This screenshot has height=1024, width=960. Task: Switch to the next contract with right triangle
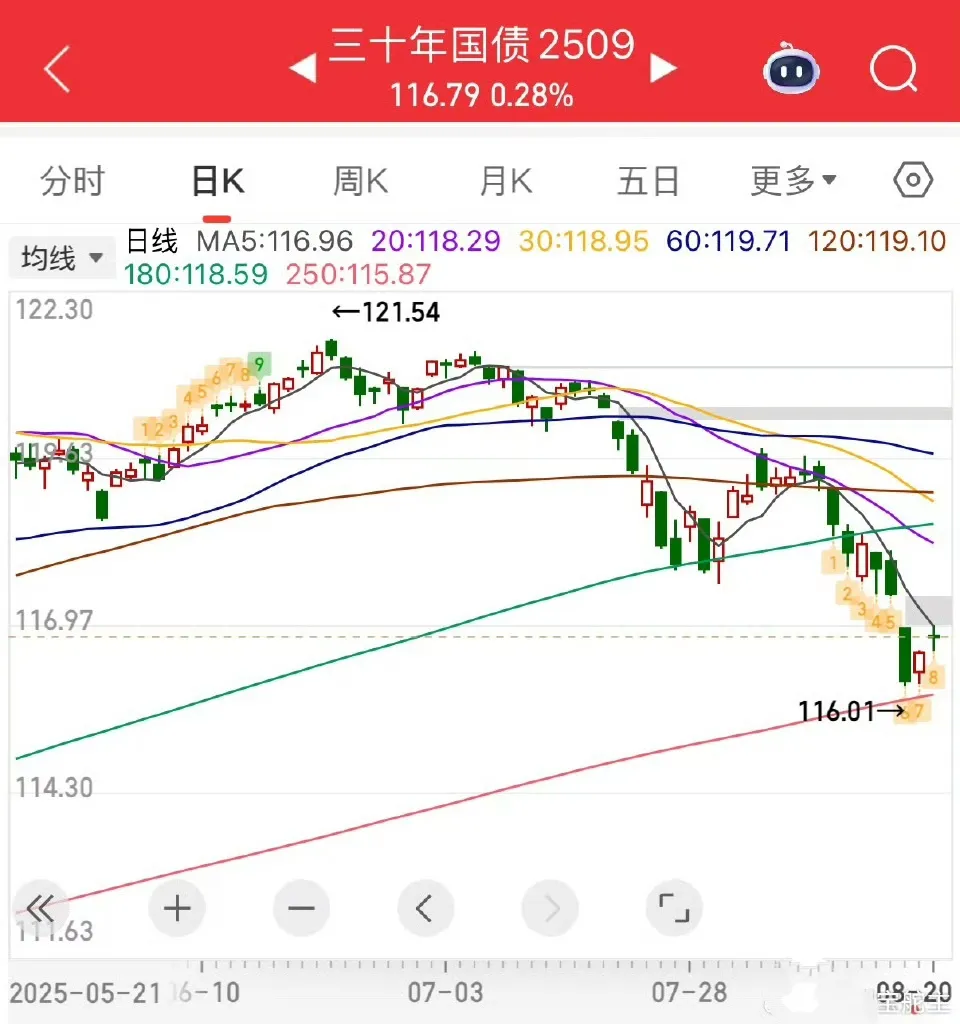[x=663, y=69]
